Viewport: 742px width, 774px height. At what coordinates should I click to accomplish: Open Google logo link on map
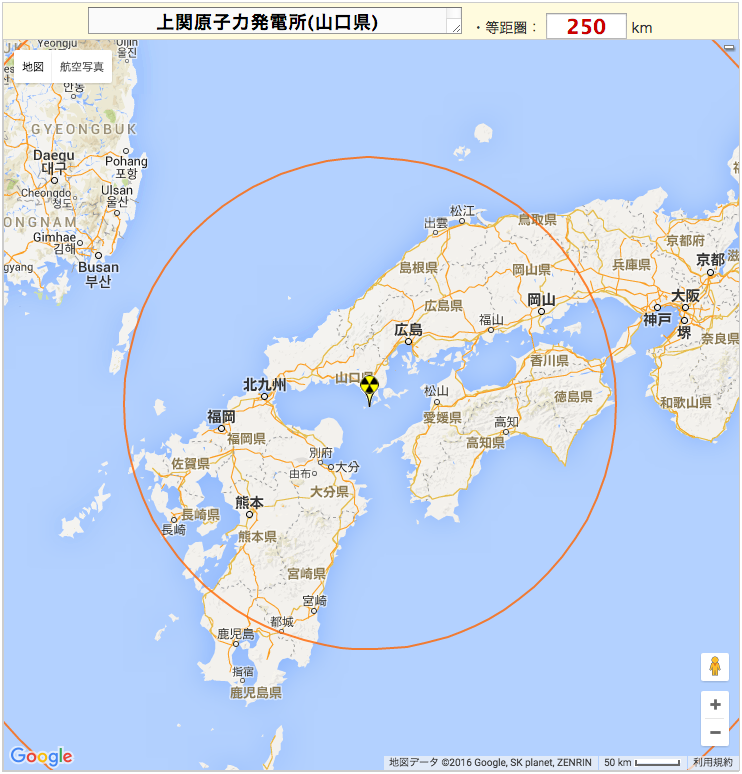click(41, 756)
